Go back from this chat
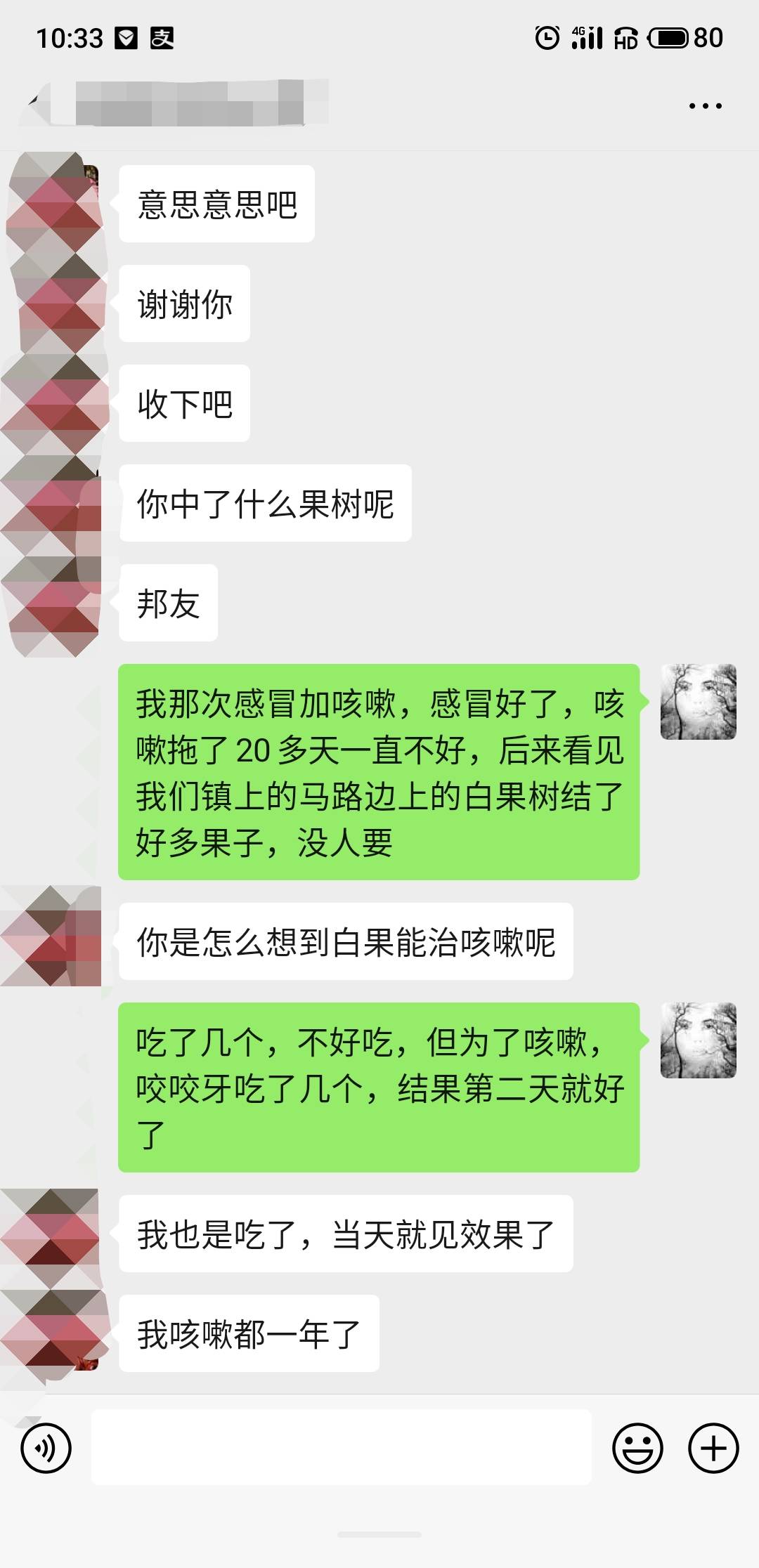 coord(35,105)
